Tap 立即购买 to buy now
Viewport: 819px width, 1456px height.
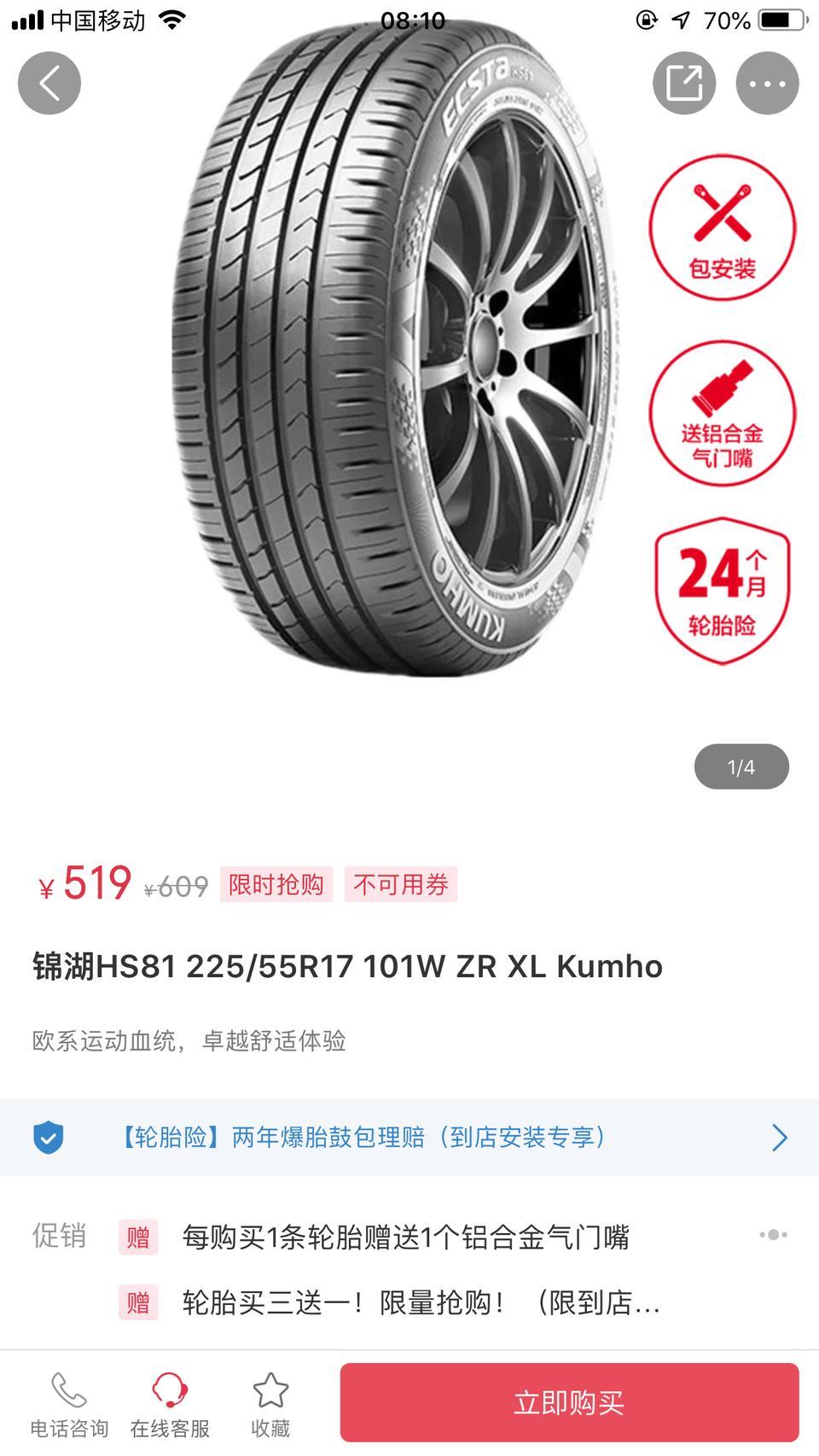(569, 1402)
